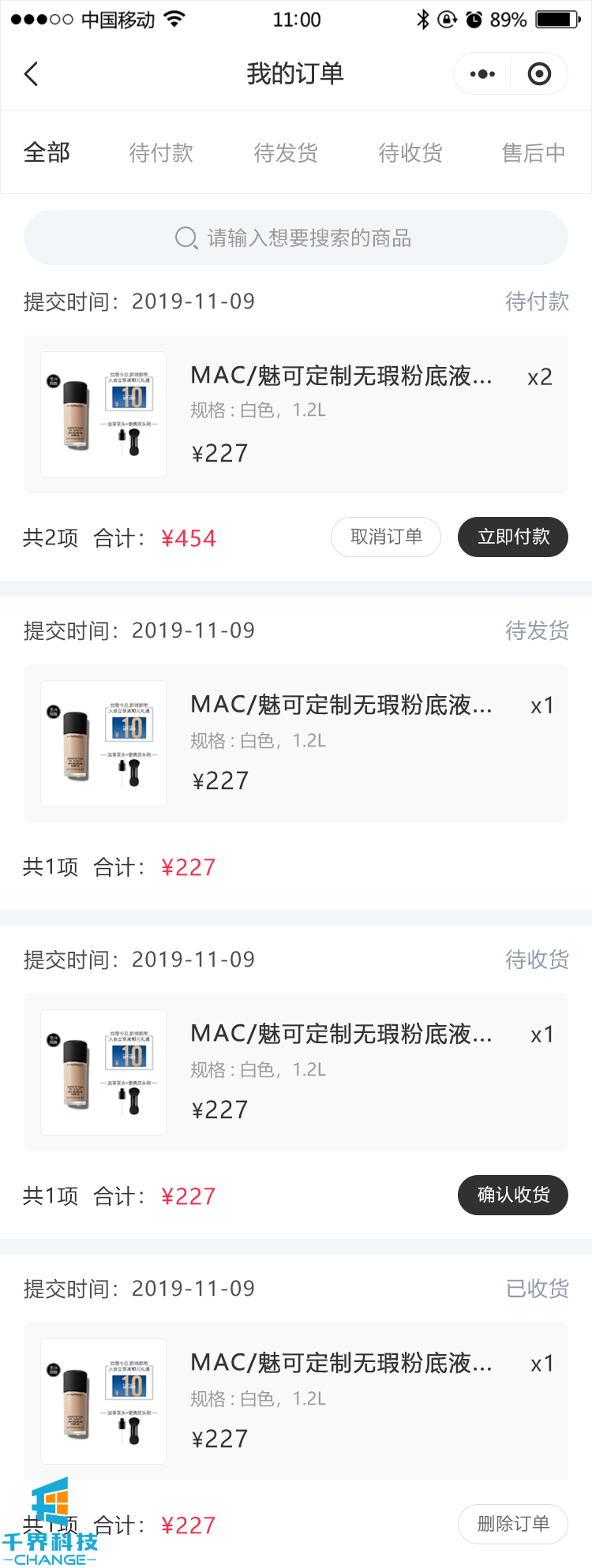Open the 待付款 order's product card

coord(296,414)
